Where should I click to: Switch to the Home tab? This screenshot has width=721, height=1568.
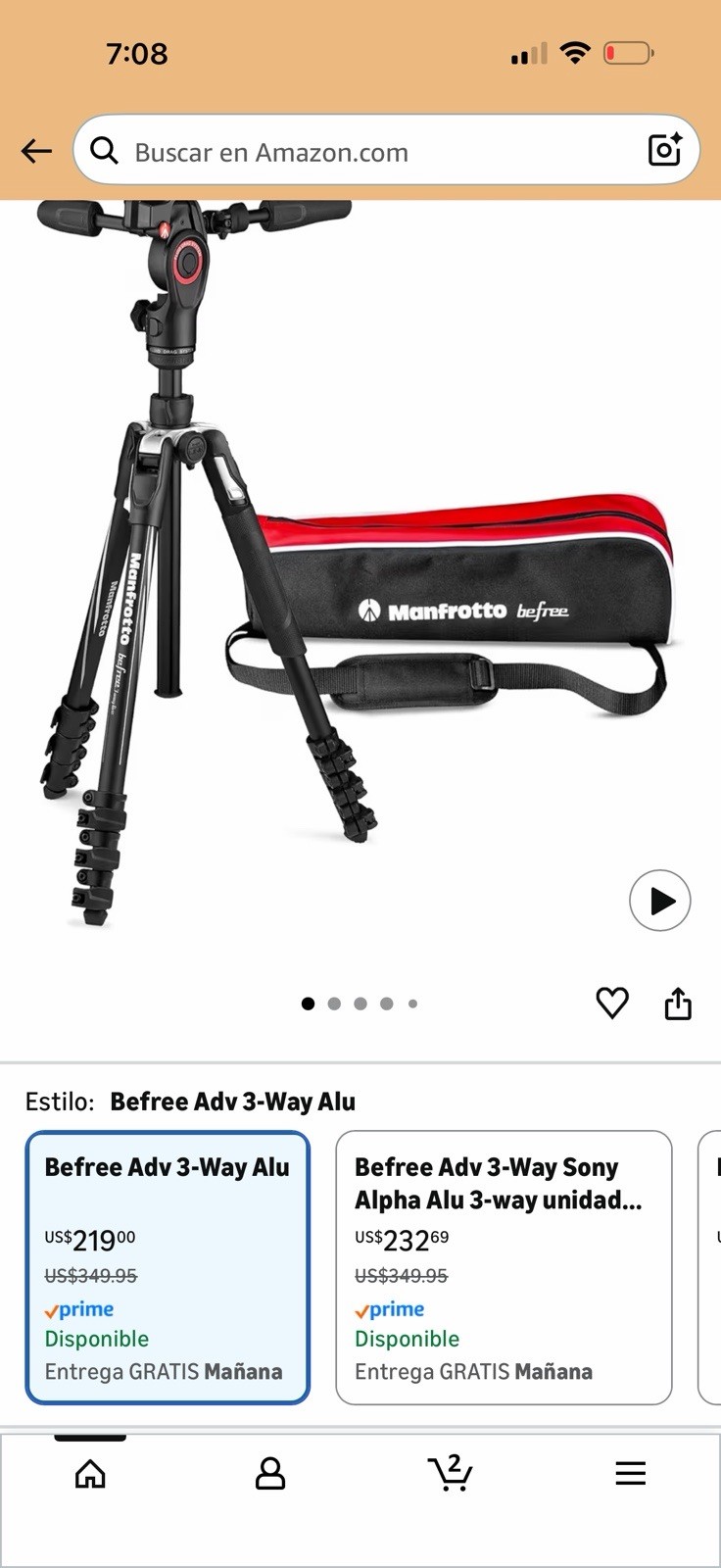point(90,1473)
